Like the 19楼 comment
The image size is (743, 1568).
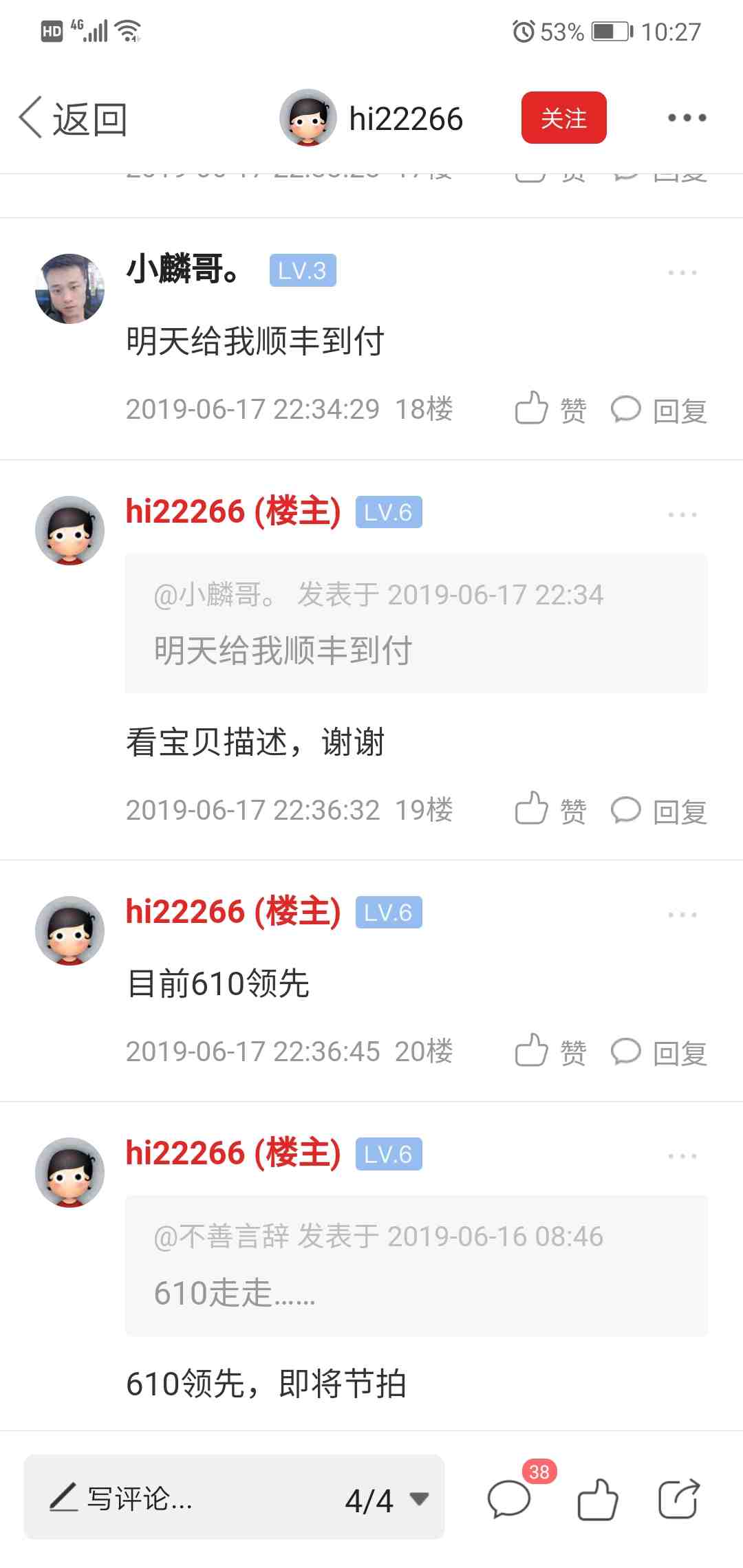click(x=550, y=810)
